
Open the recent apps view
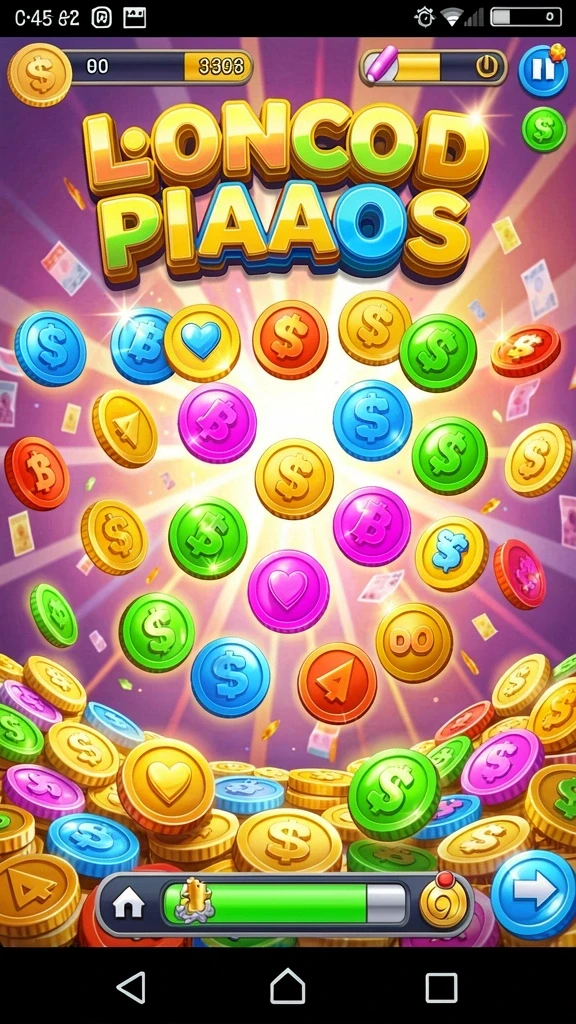[441, 986]
